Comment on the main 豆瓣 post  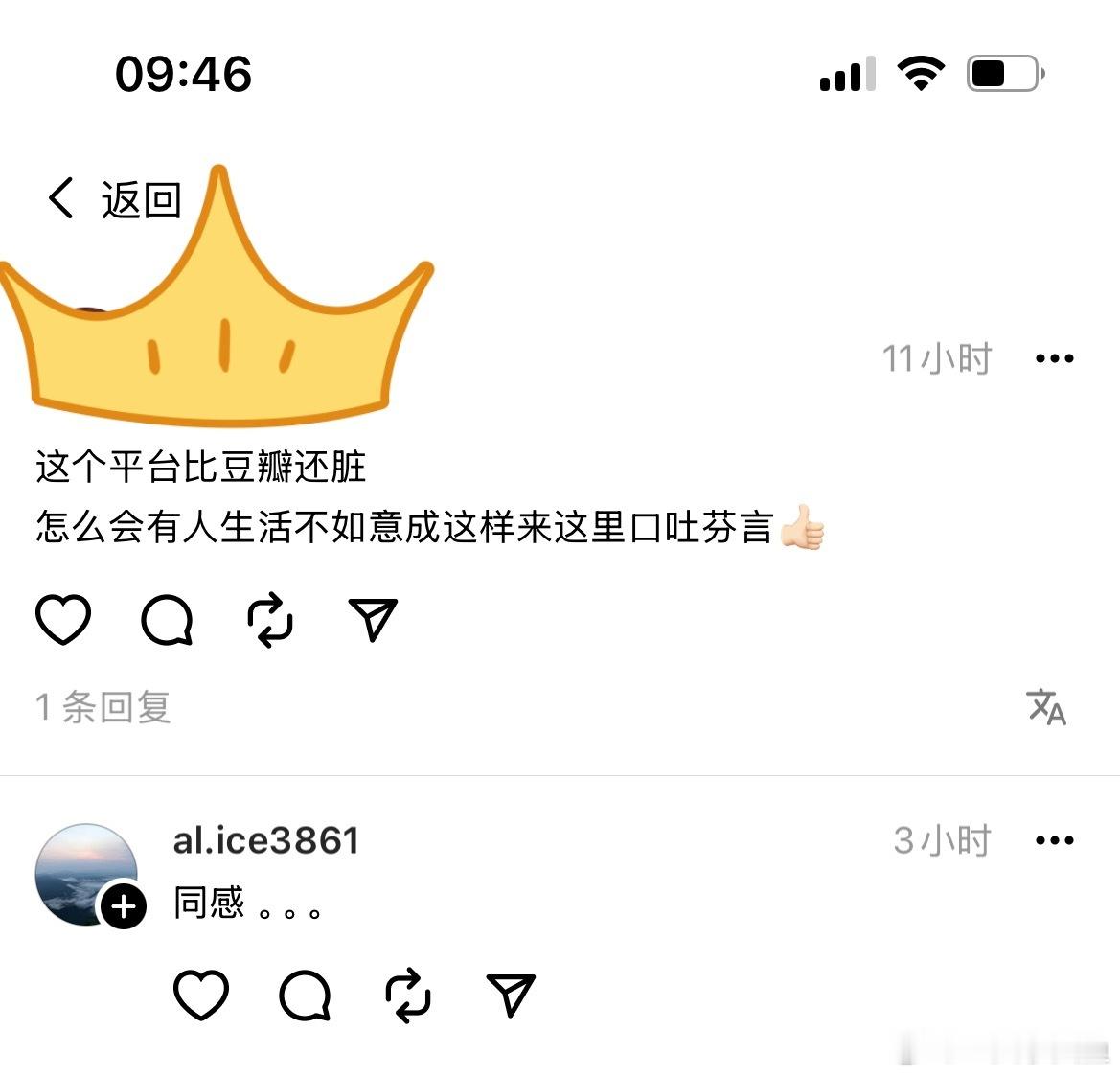(168, 619)
